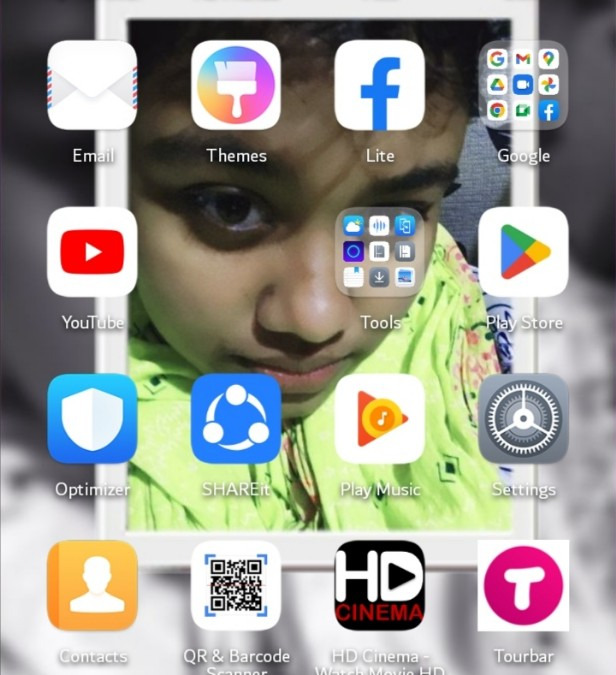Expand the Google apps folder
Screen dimensions: 616x675
523,85
